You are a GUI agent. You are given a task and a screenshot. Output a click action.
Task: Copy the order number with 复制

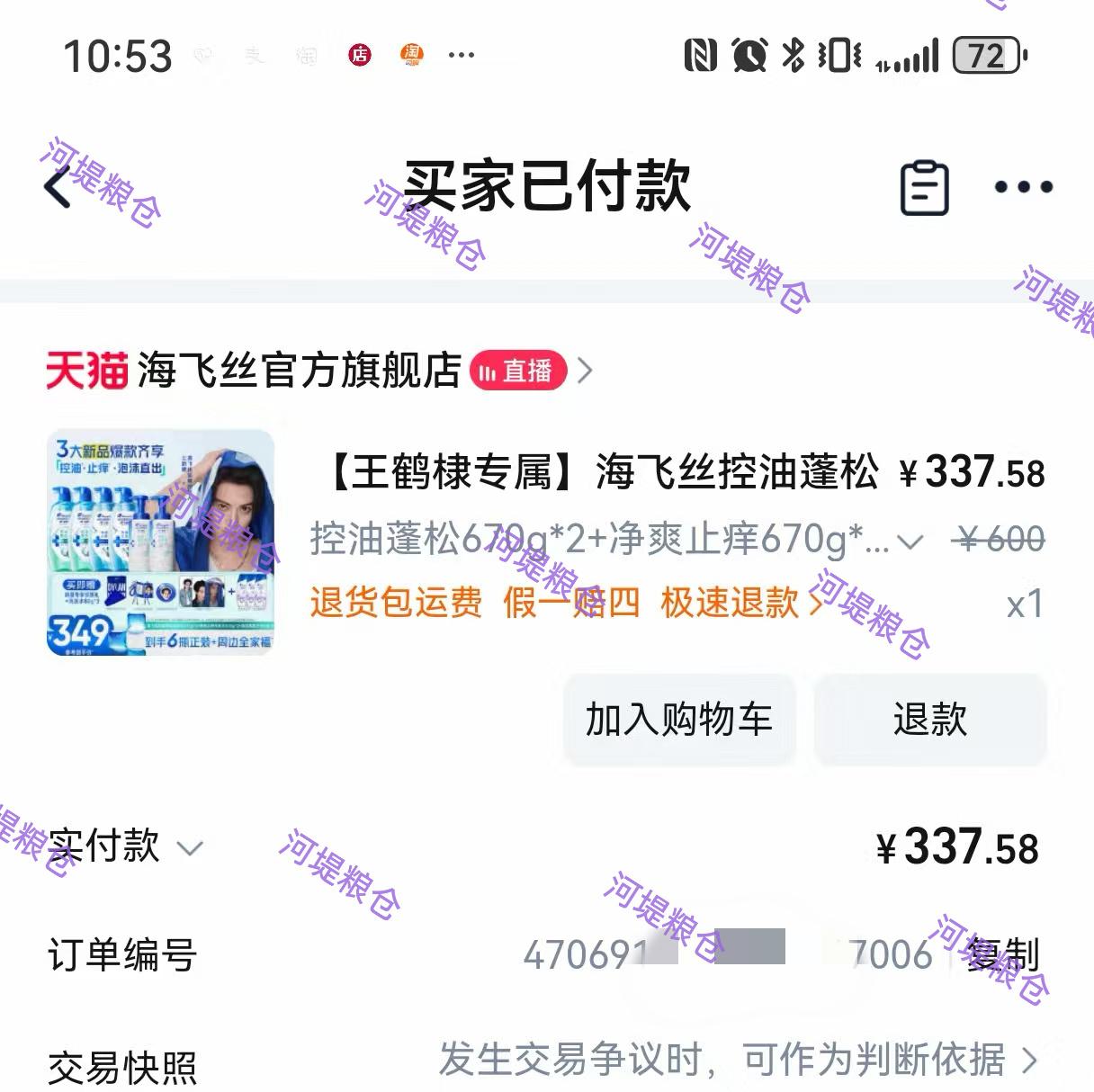1002,954
